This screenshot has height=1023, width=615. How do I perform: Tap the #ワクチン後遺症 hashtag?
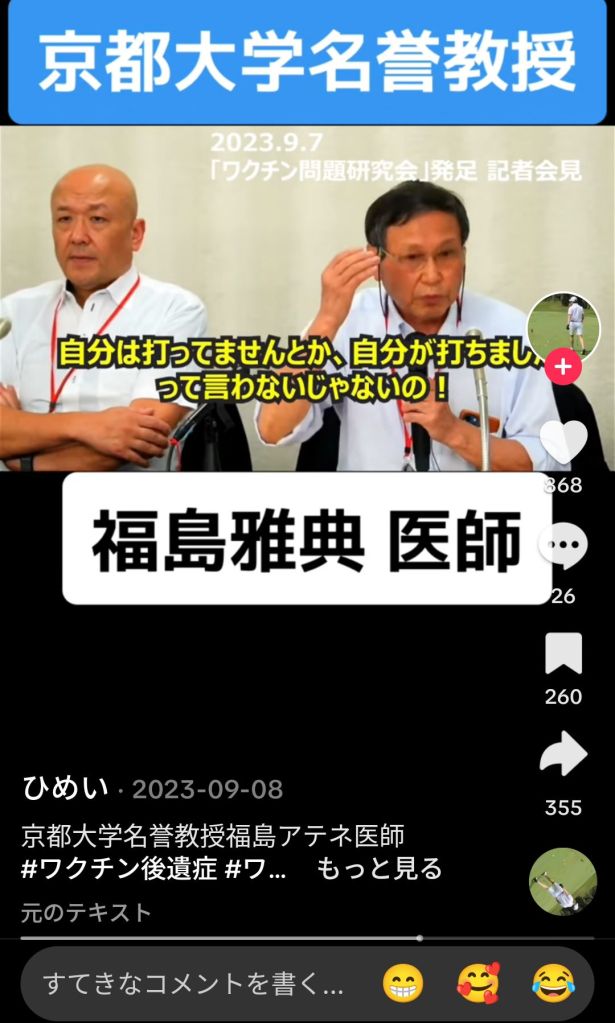click(119, 869)
